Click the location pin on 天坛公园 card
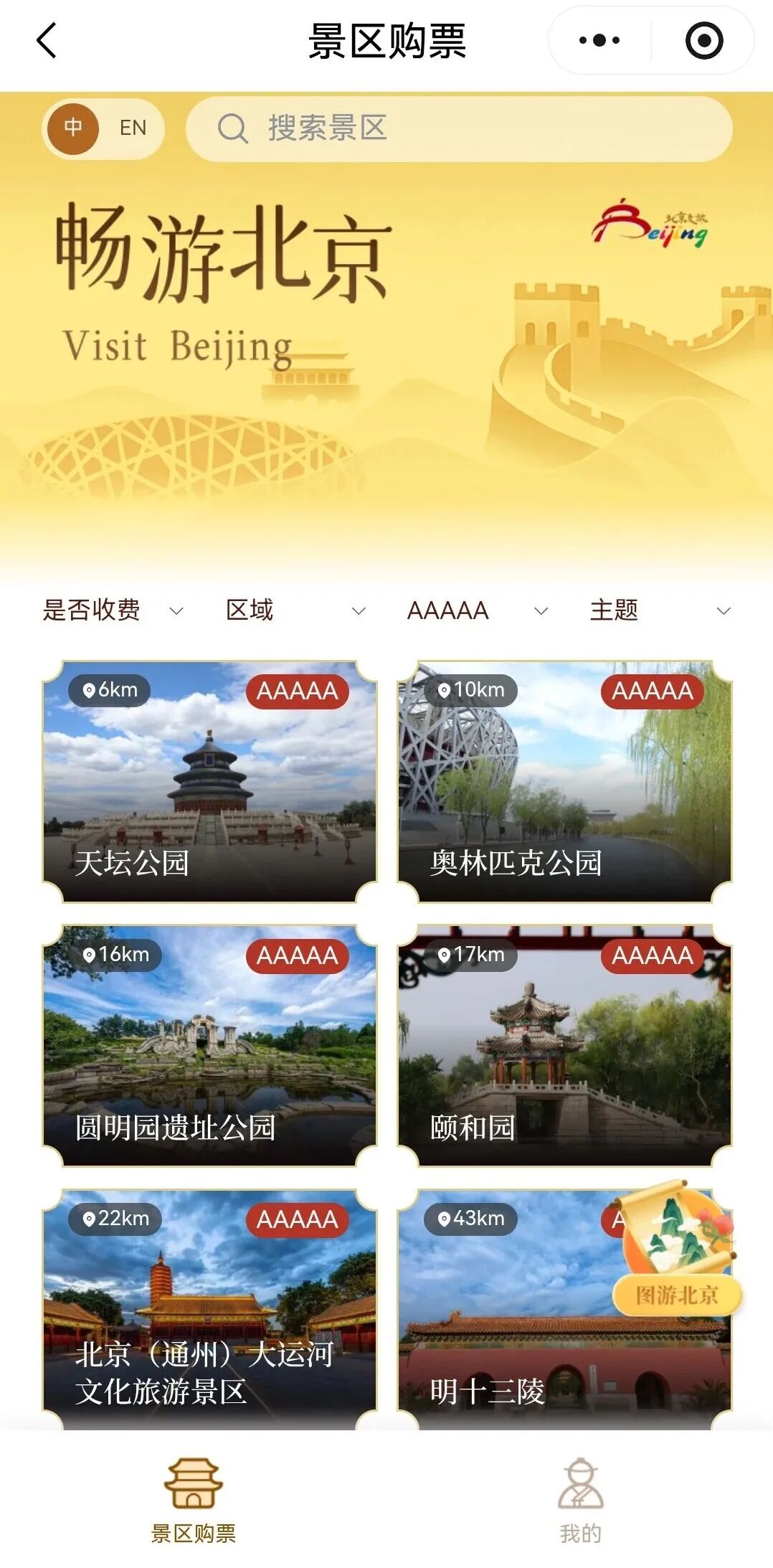Screen dimensions: 773x1568 click(x=88, y=691)
